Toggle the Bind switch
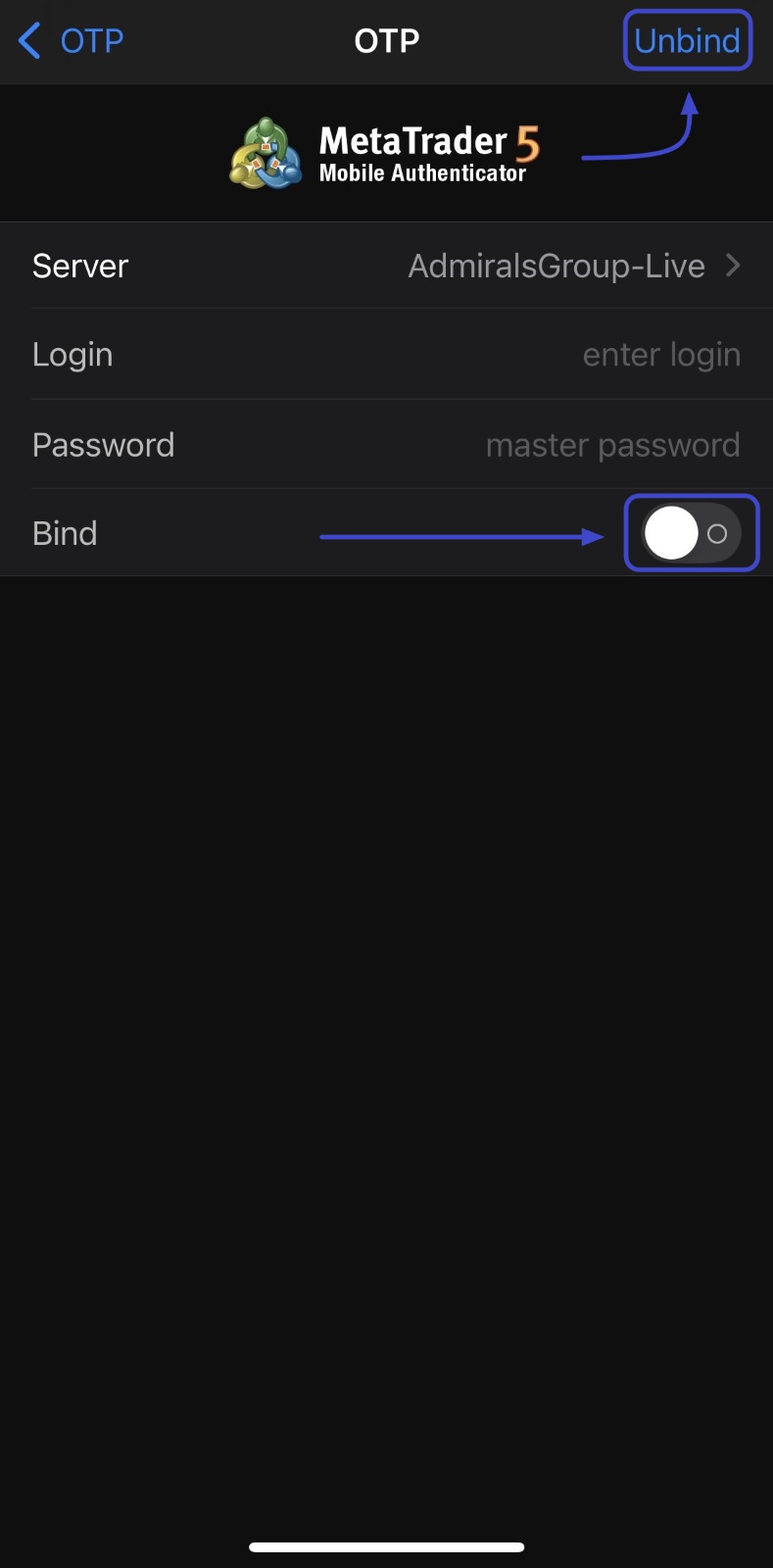 click(x=691, y=534)
